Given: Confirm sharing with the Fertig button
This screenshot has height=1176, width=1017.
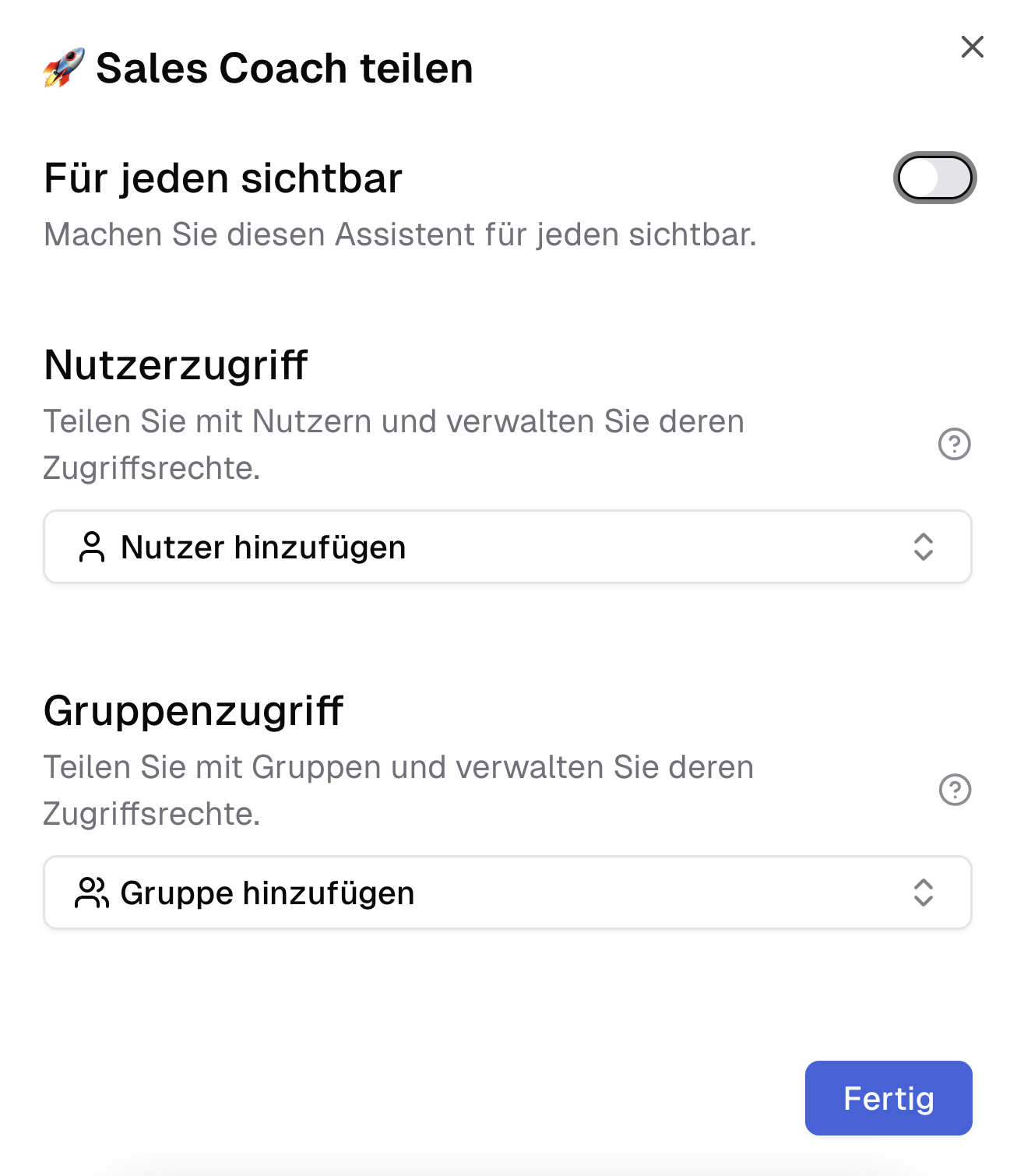Looking at the screenshot, I should pyautogui.click(x=888, y=1098).
